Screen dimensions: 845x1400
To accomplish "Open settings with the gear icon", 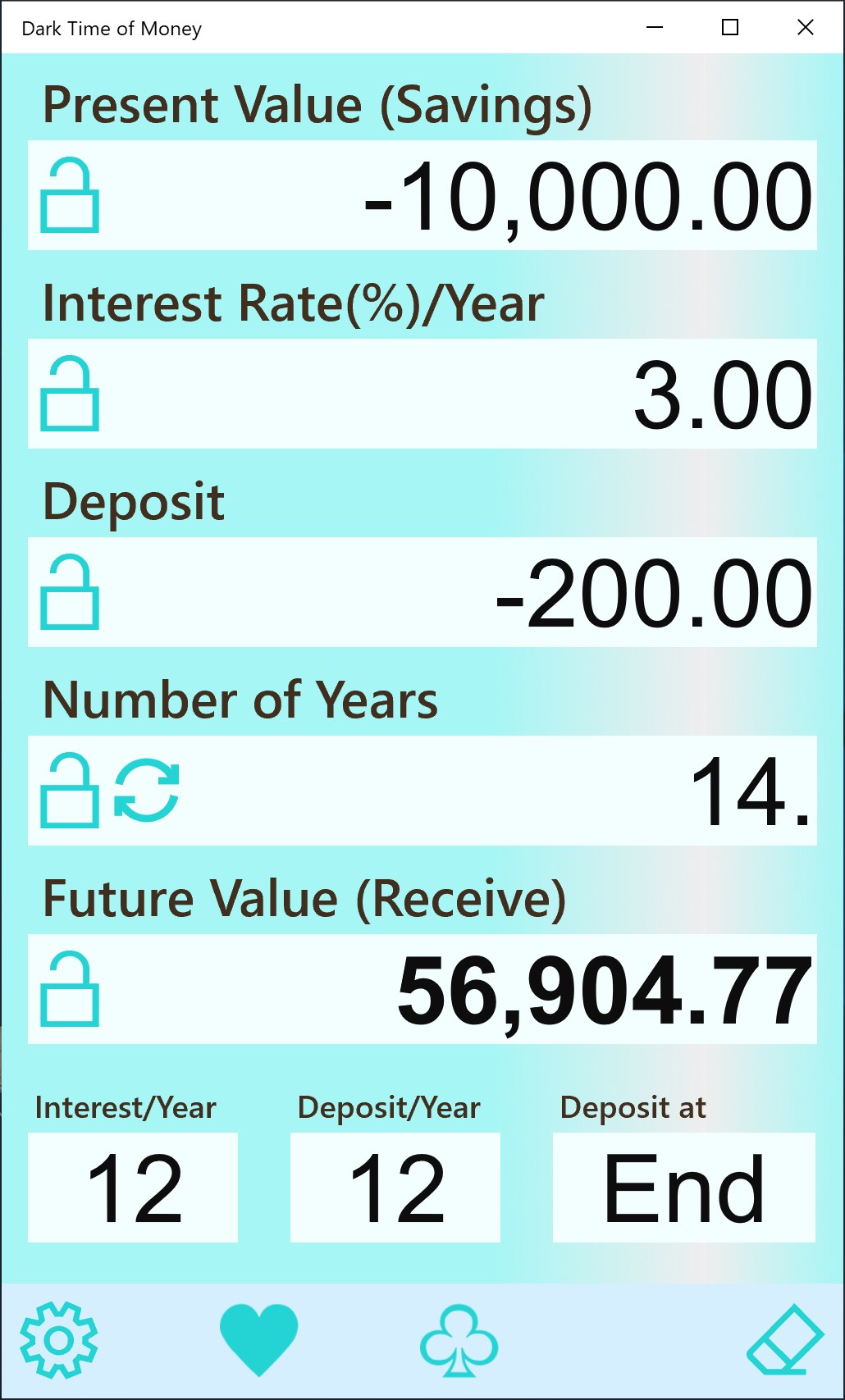I will [59, 1339].
